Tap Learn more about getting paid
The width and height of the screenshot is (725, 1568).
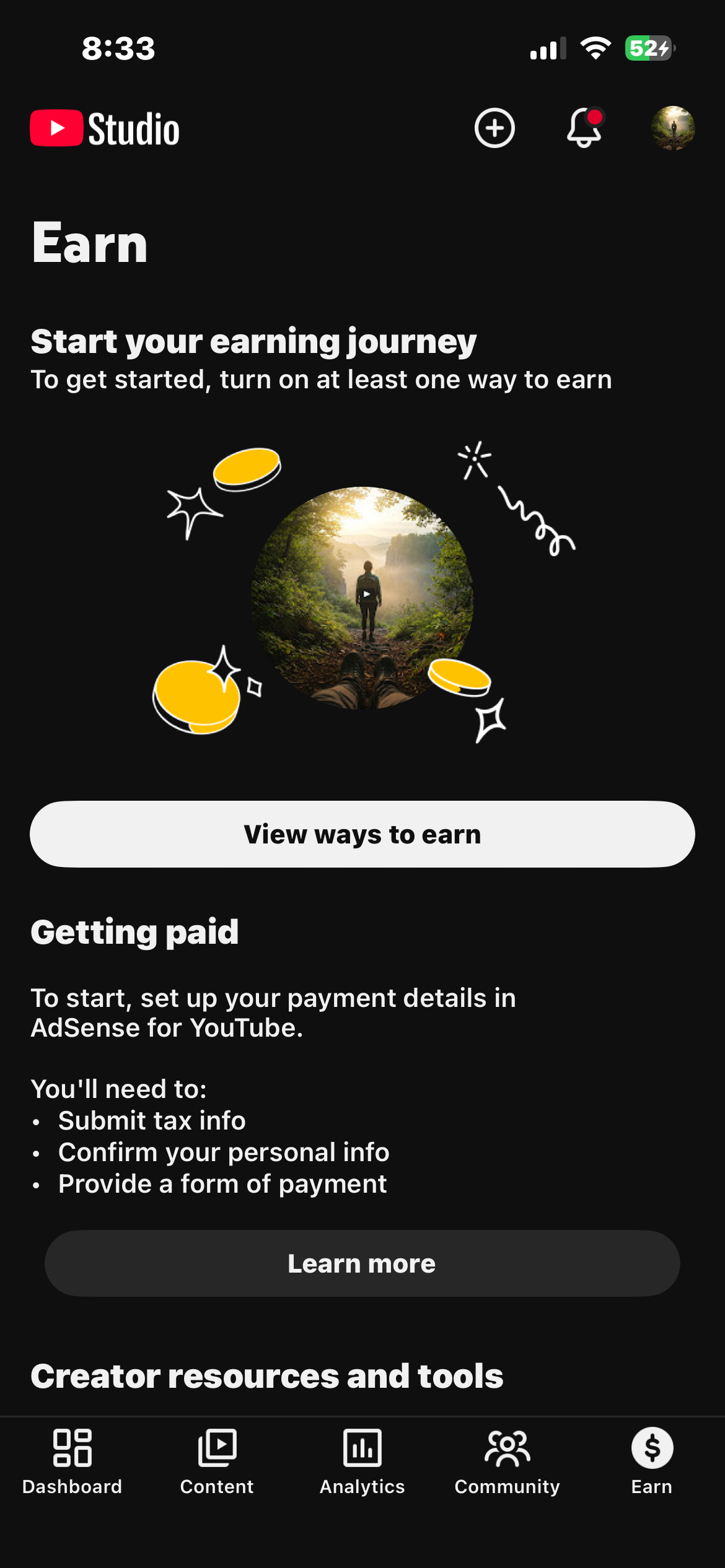coord(362,1263)
